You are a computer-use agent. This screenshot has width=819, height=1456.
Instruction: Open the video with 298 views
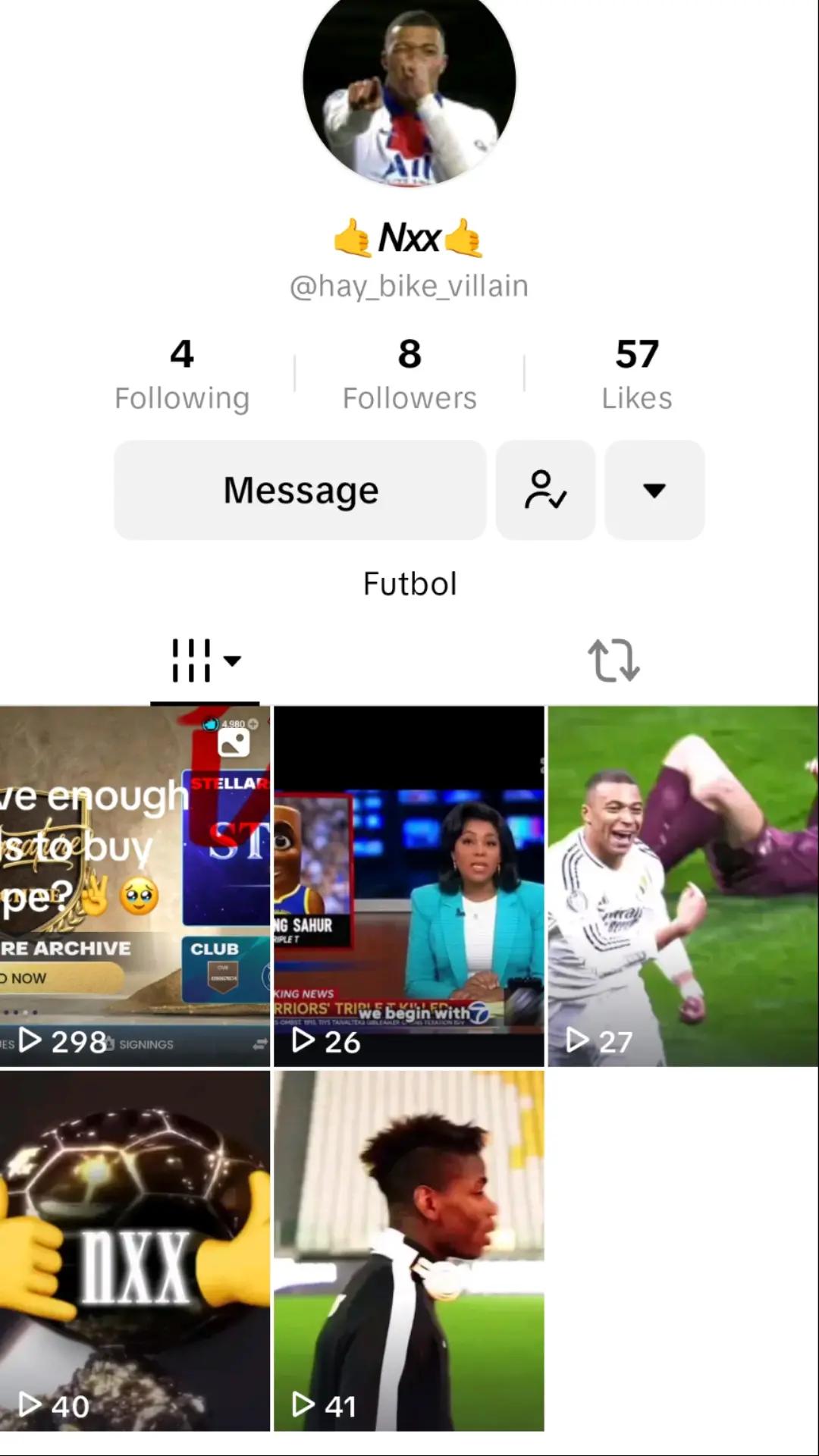coord(135,886)
